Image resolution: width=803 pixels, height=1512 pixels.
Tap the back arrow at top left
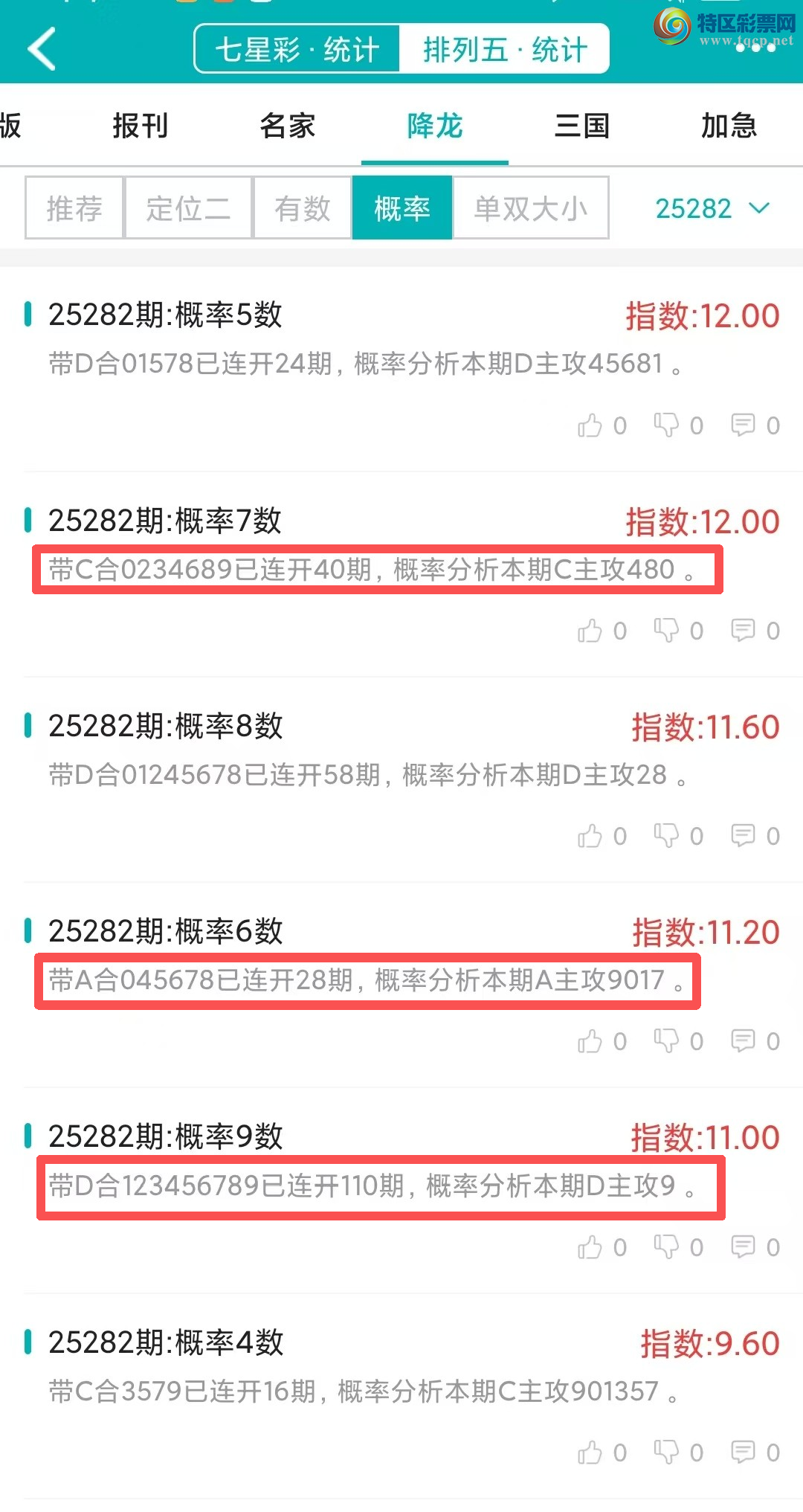tap(42, 49)
